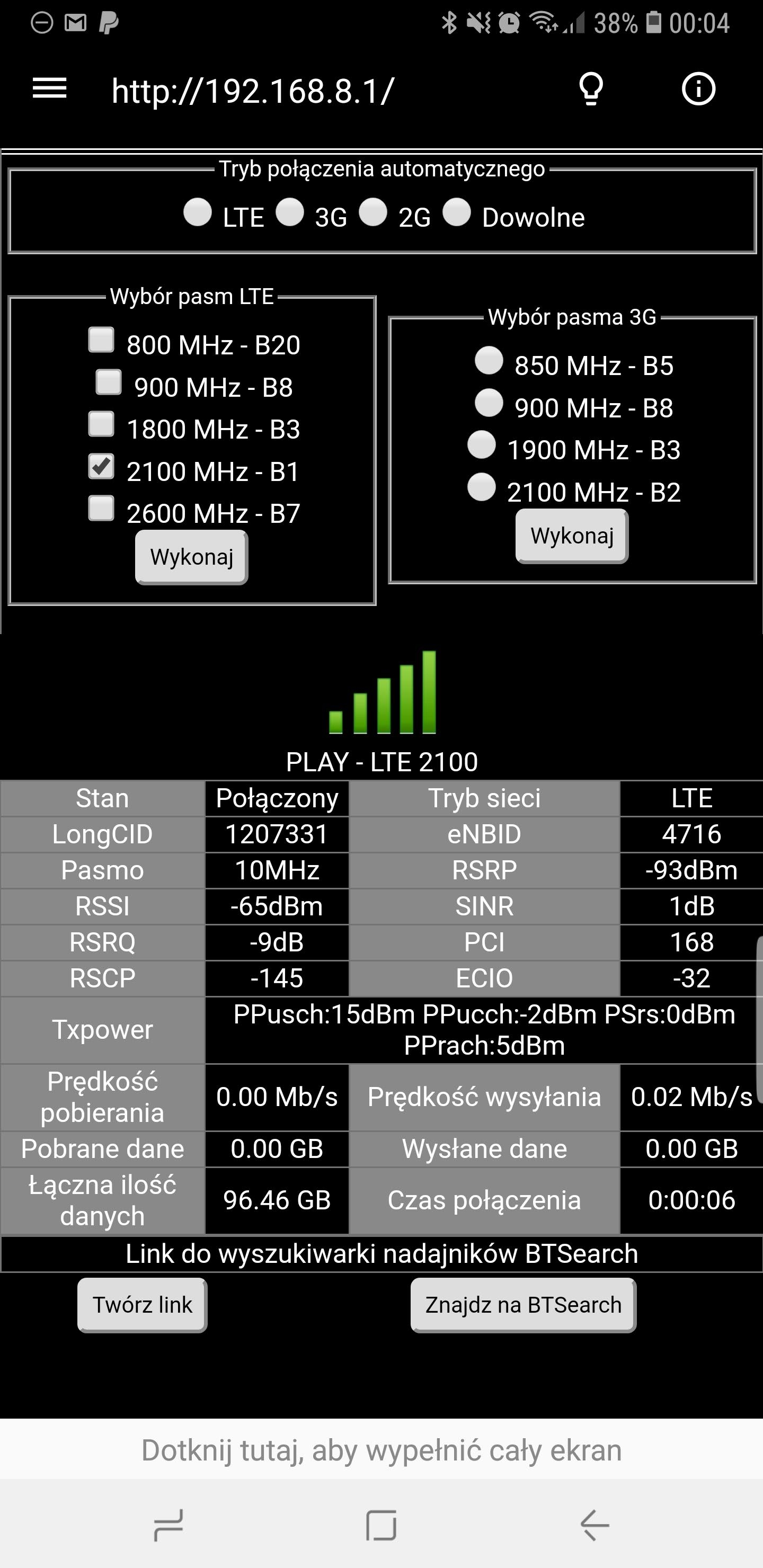
Task: Enable the 900 MHz - B8 LTE band checkbox
Action: click(109, 381)
